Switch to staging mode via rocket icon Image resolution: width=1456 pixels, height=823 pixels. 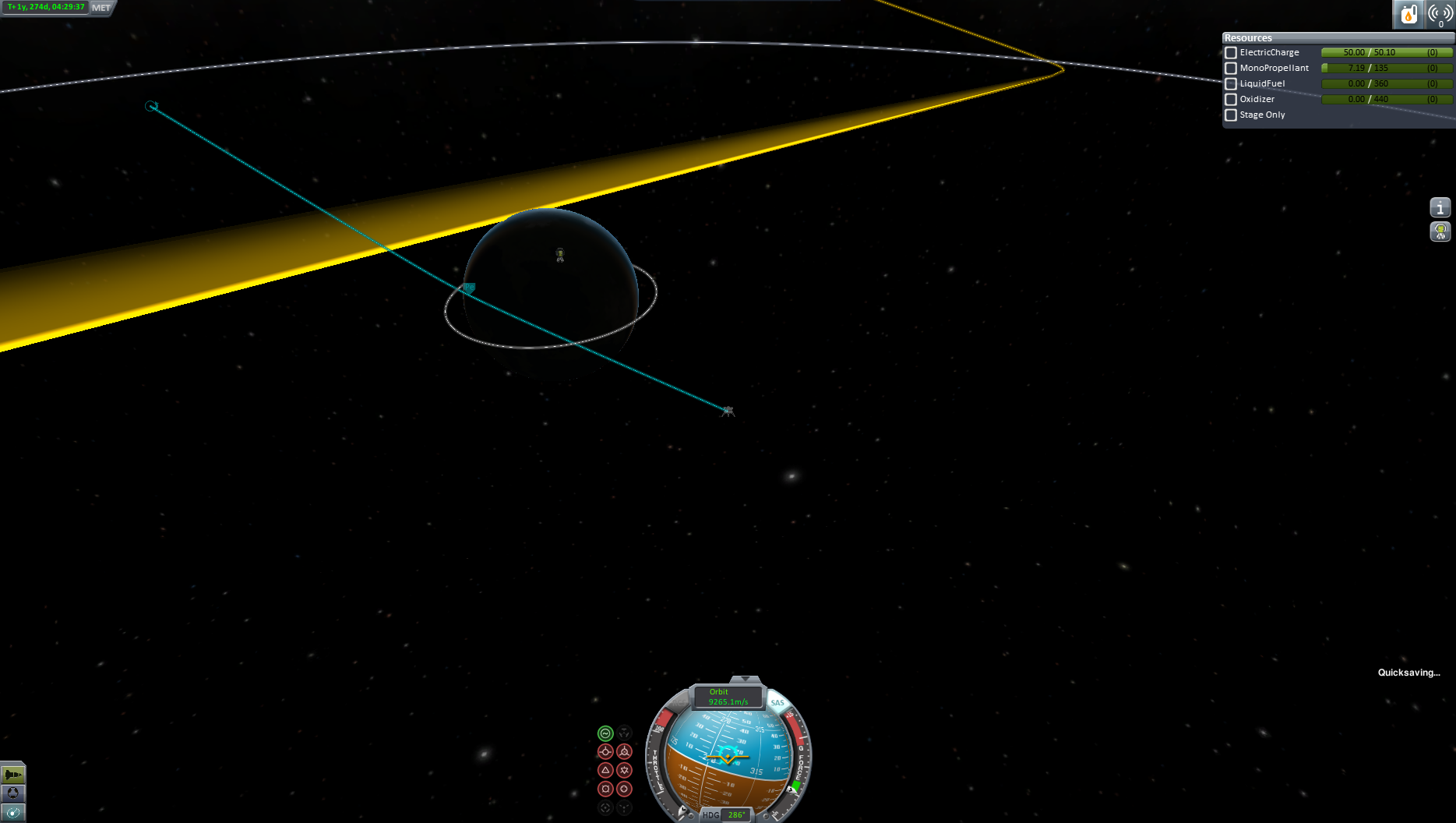tap(13, 775)
